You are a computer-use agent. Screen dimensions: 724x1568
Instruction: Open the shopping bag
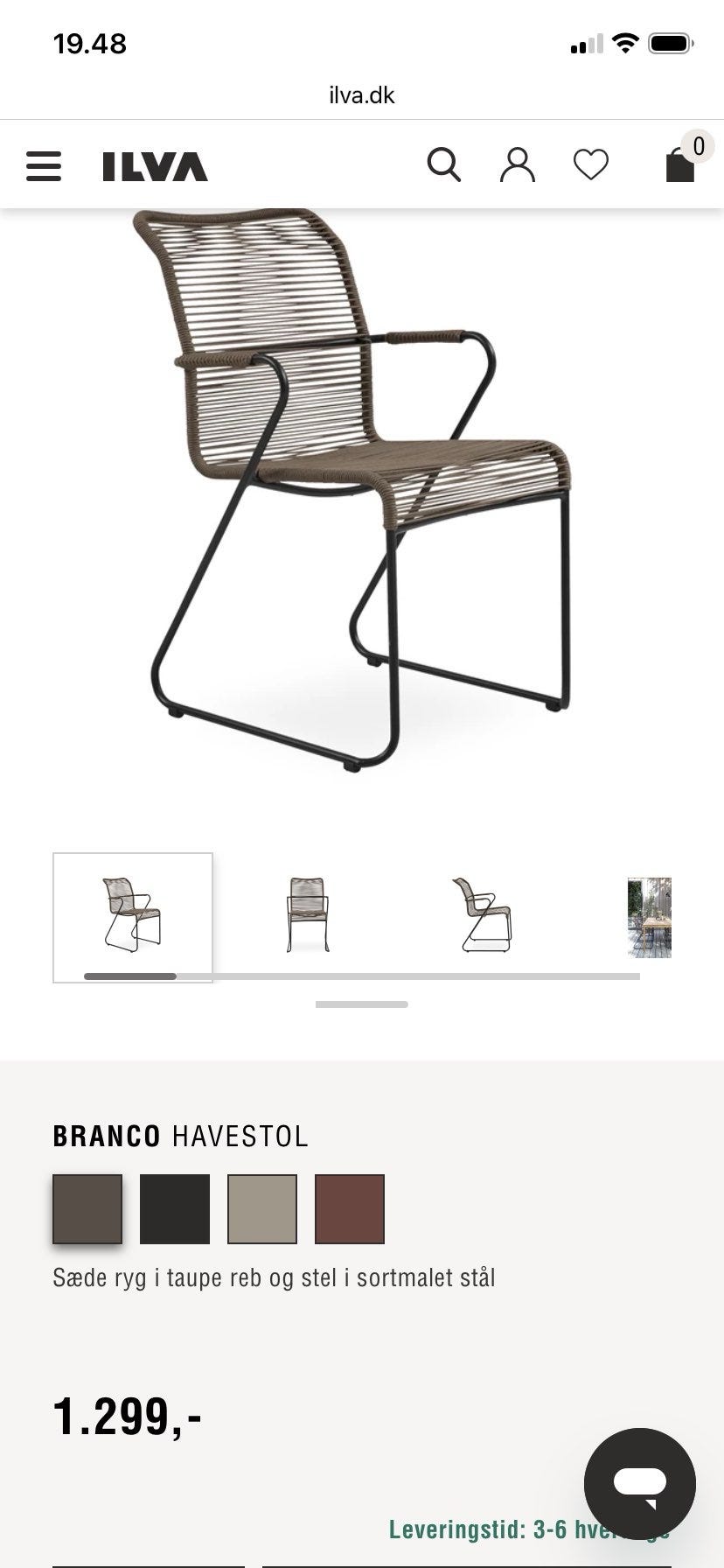(x=680, y=164)
